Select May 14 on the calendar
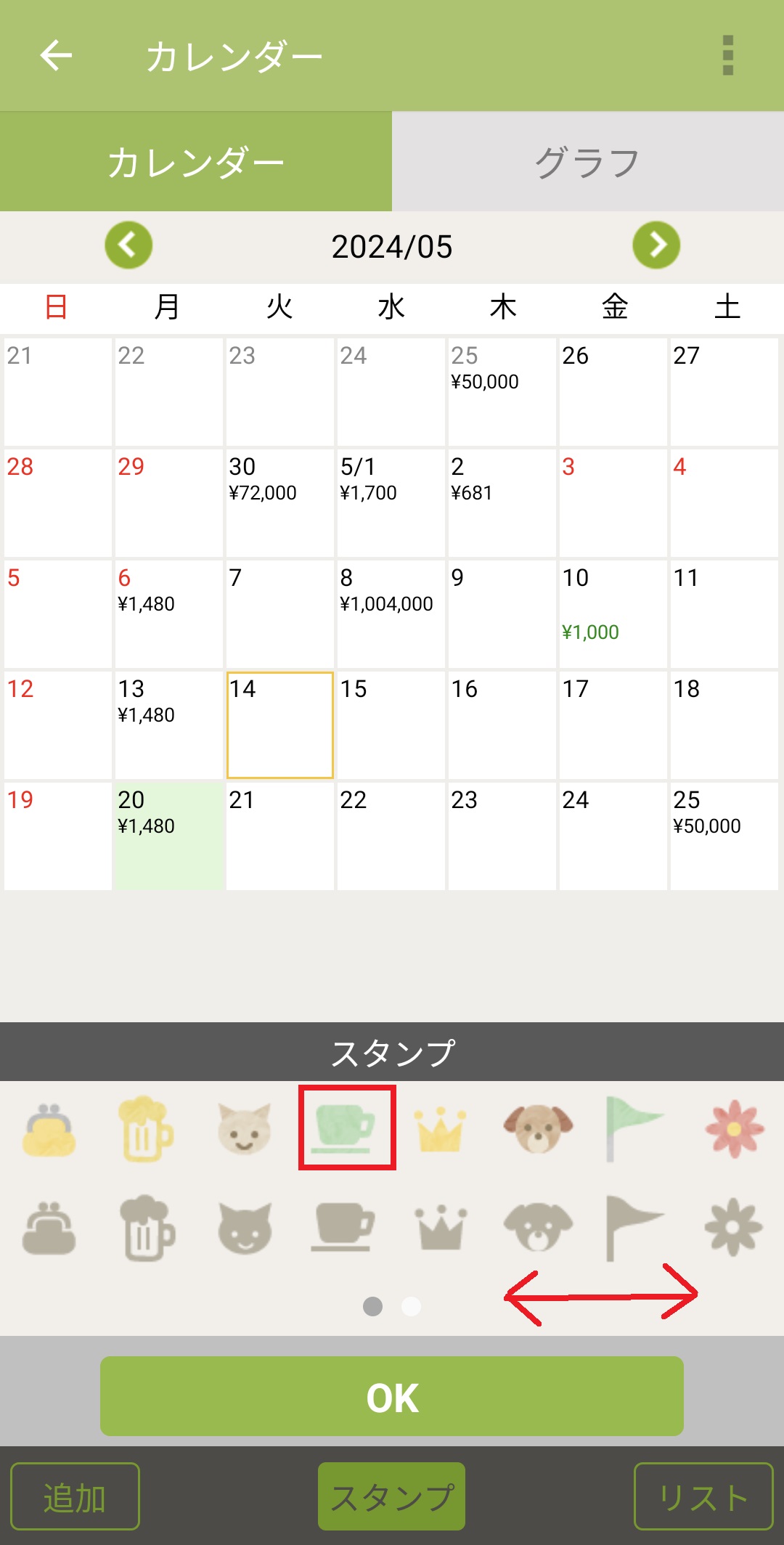 (x=280, y=725)
